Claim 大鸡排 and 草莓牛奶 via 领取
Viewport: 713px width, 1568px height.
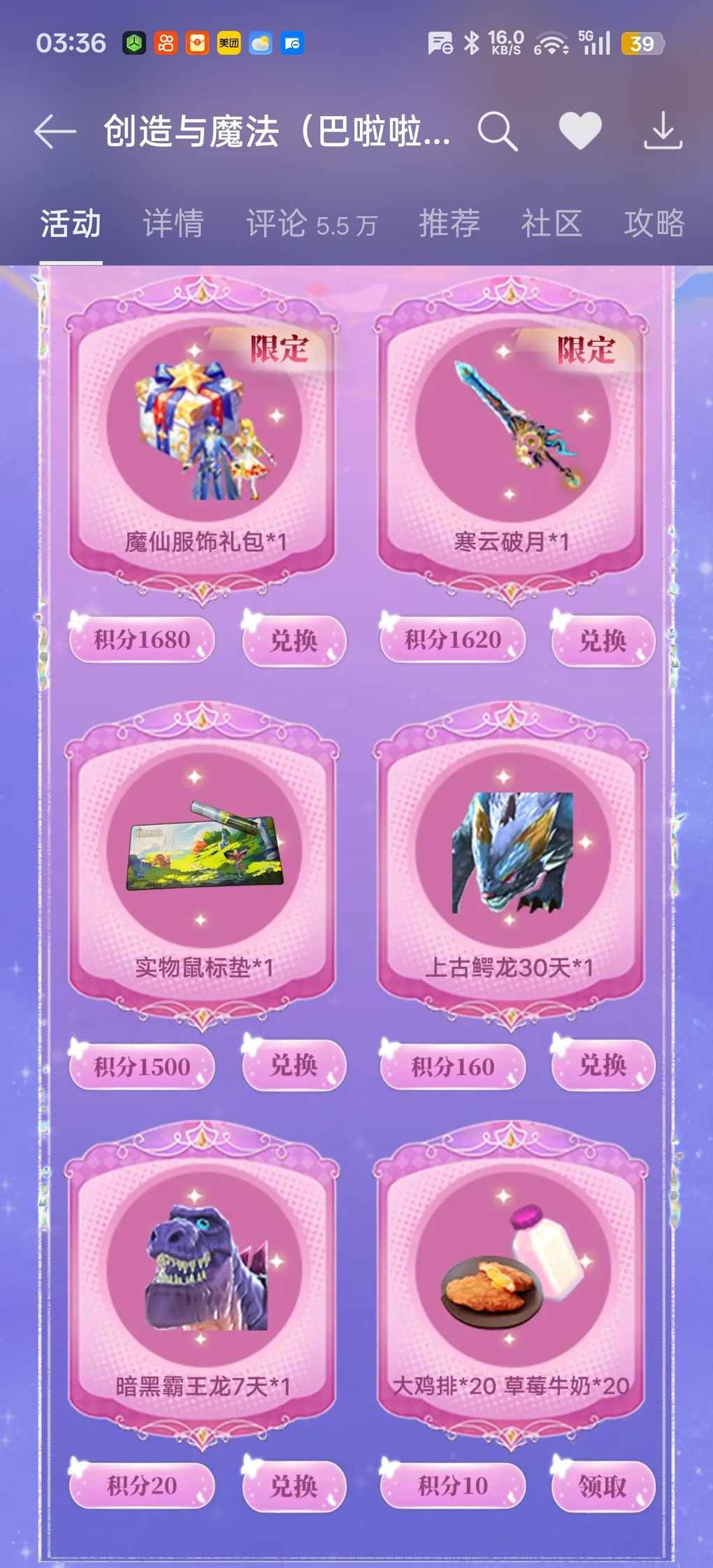[x=603, y=1486]
